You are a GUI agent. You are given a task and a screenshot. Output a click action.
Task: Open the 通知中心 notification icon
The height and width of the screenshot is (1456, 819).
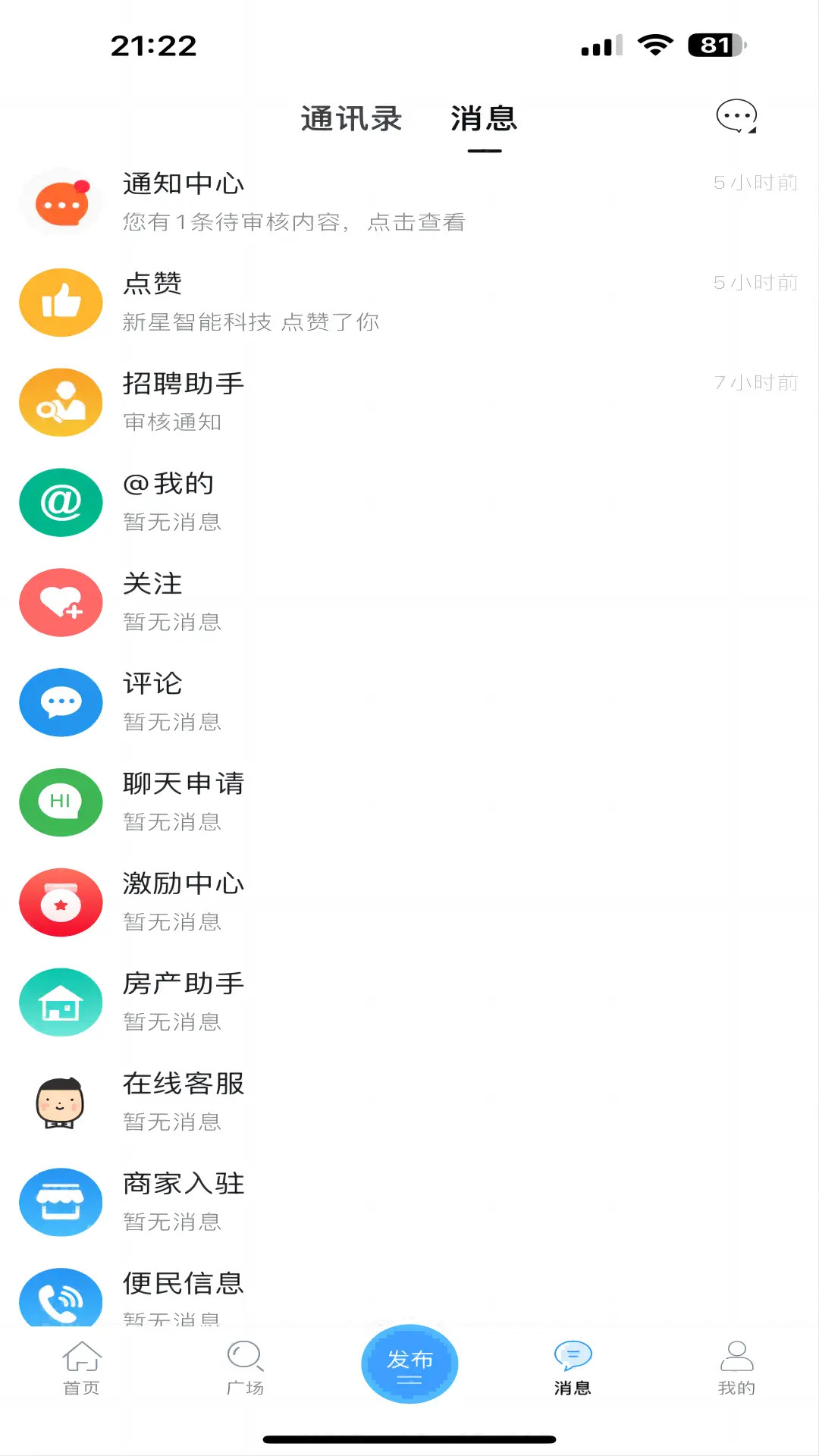(61, 202)
